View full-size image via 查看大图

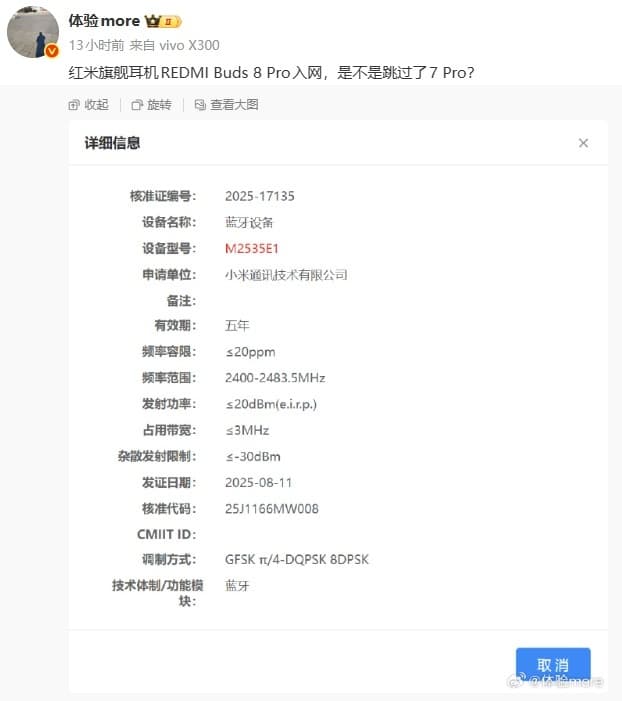tap(226, 105)
